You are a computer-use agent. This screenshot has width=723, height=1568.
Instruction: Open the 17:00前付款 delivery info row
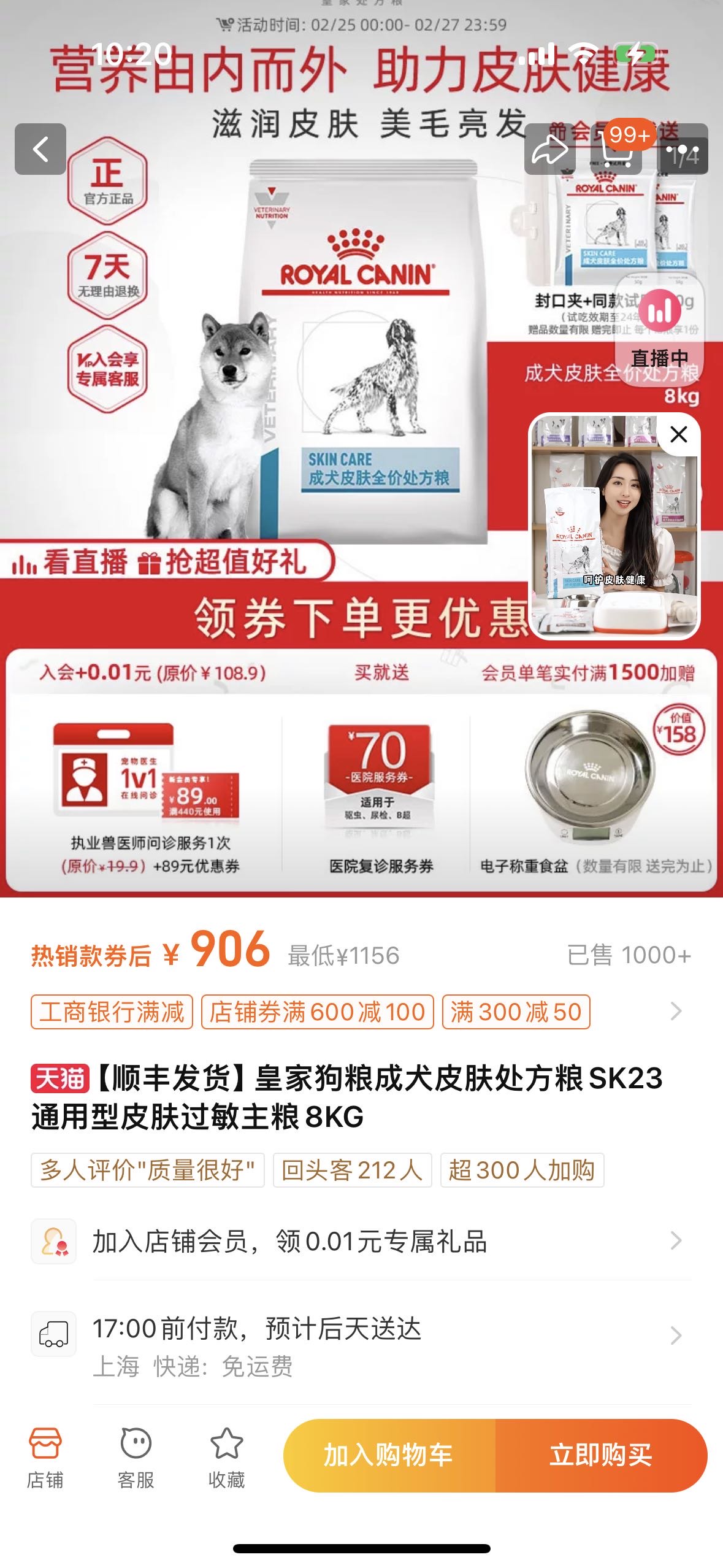point(361,1347)
